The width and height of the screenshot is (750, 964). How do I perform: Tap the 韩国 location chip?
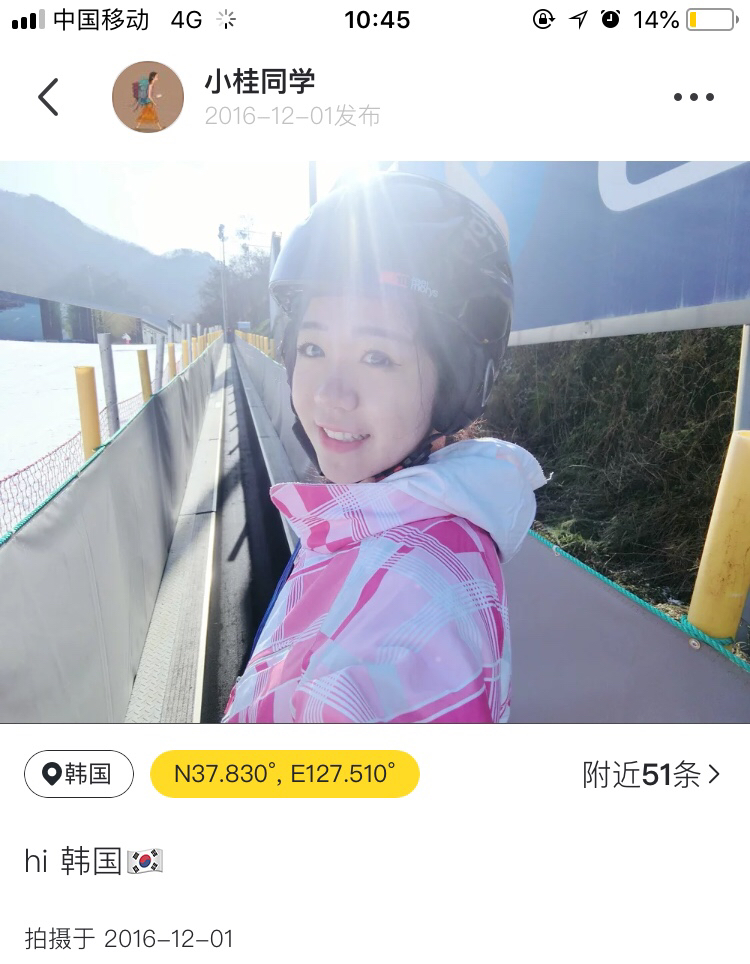(79, 774)
